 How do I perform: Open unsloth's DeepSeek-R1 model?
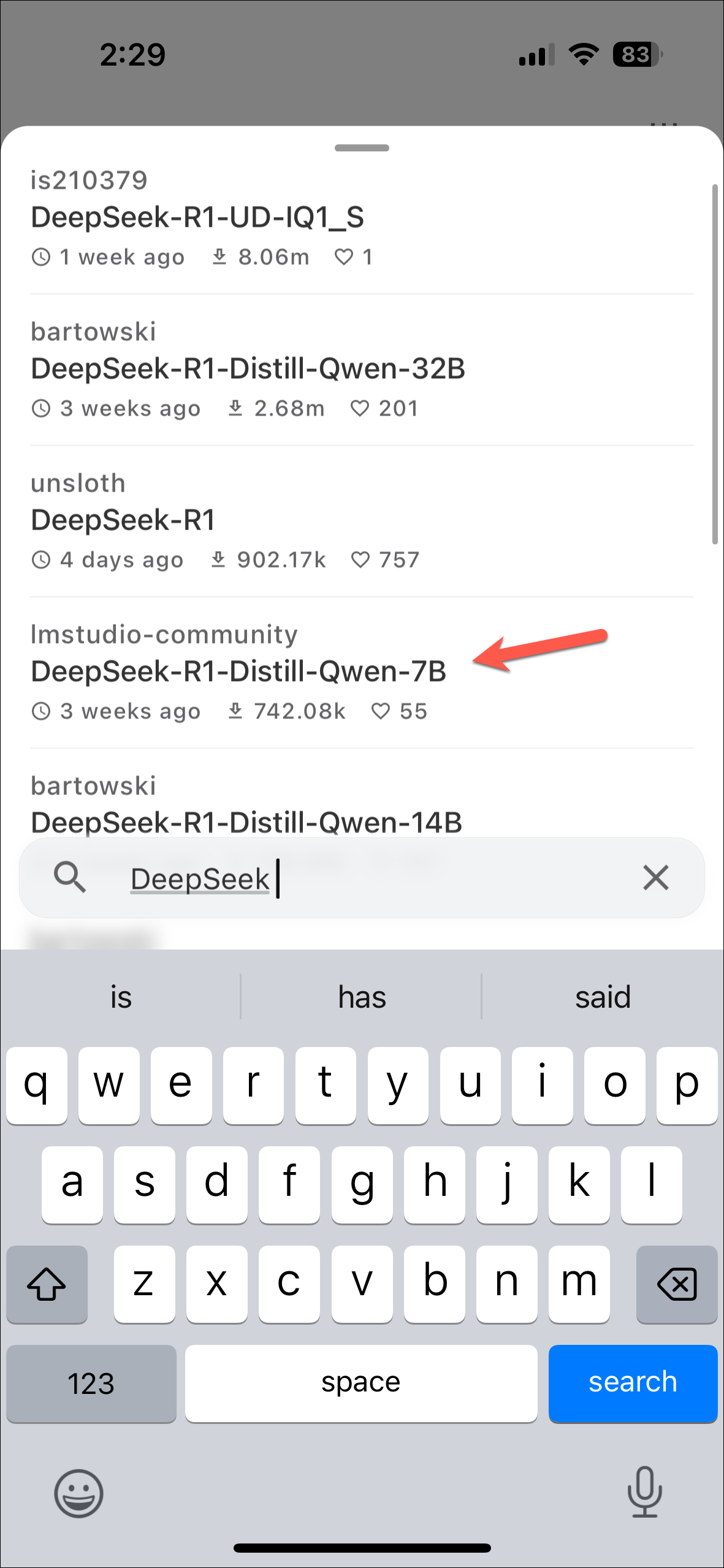(x=123, y=520)
